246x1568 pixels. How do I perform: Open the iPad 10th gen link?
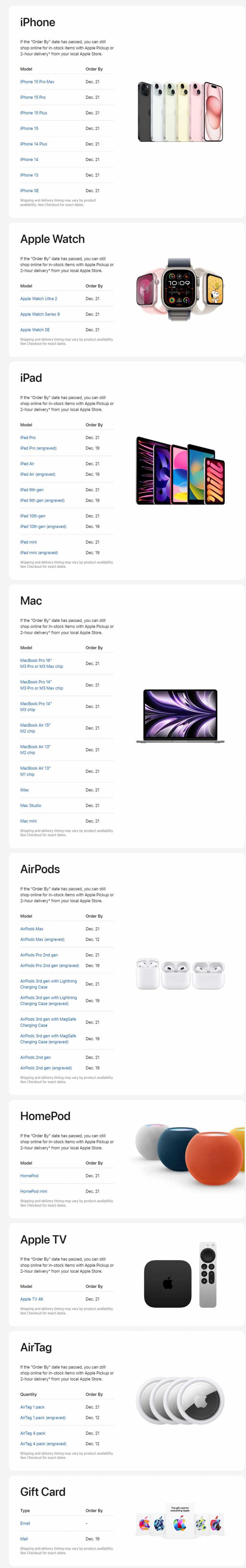pyautogui.click(x=32, y=515)
